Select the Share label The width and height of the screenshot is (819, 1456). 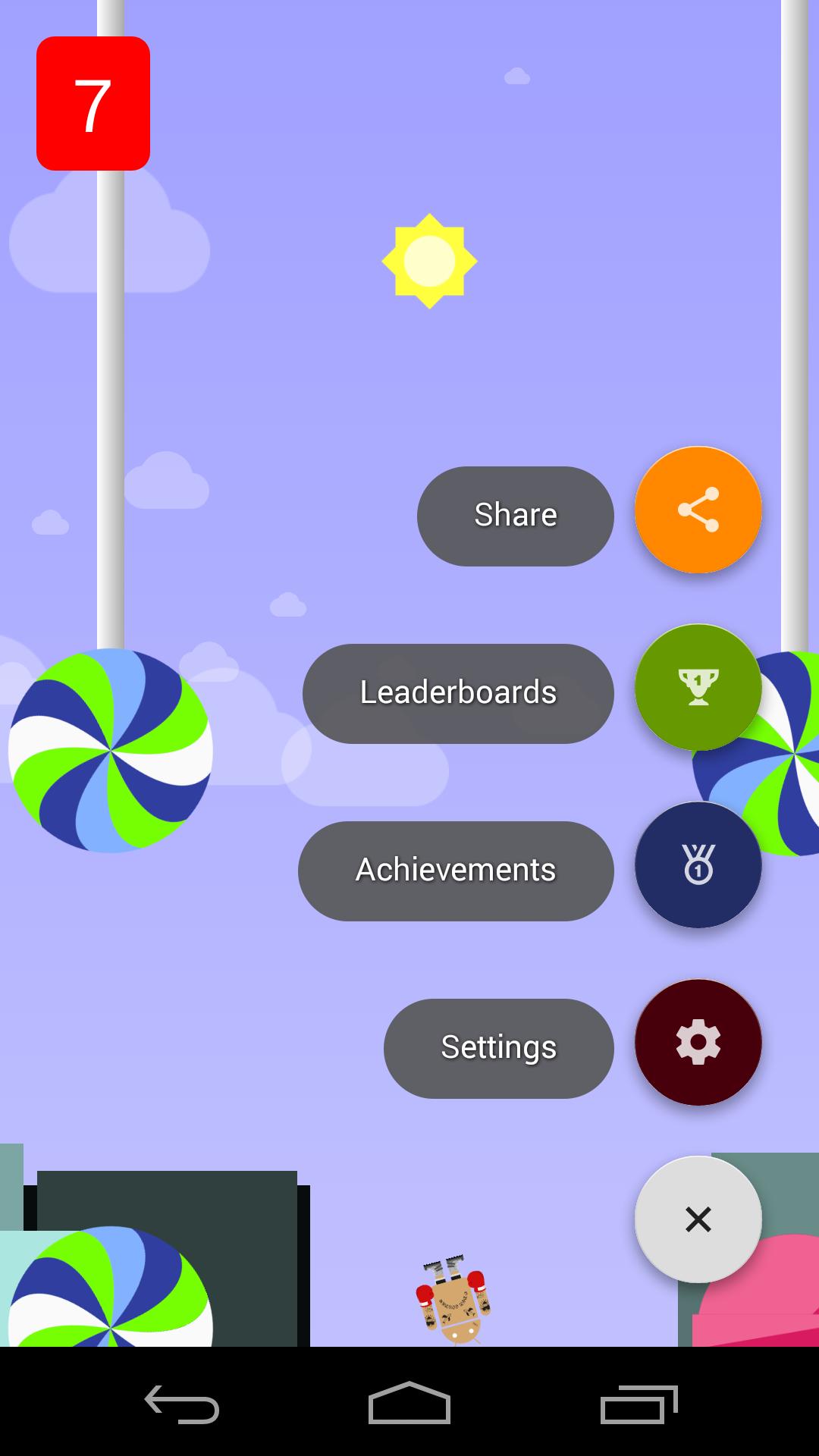pos(516,516)
